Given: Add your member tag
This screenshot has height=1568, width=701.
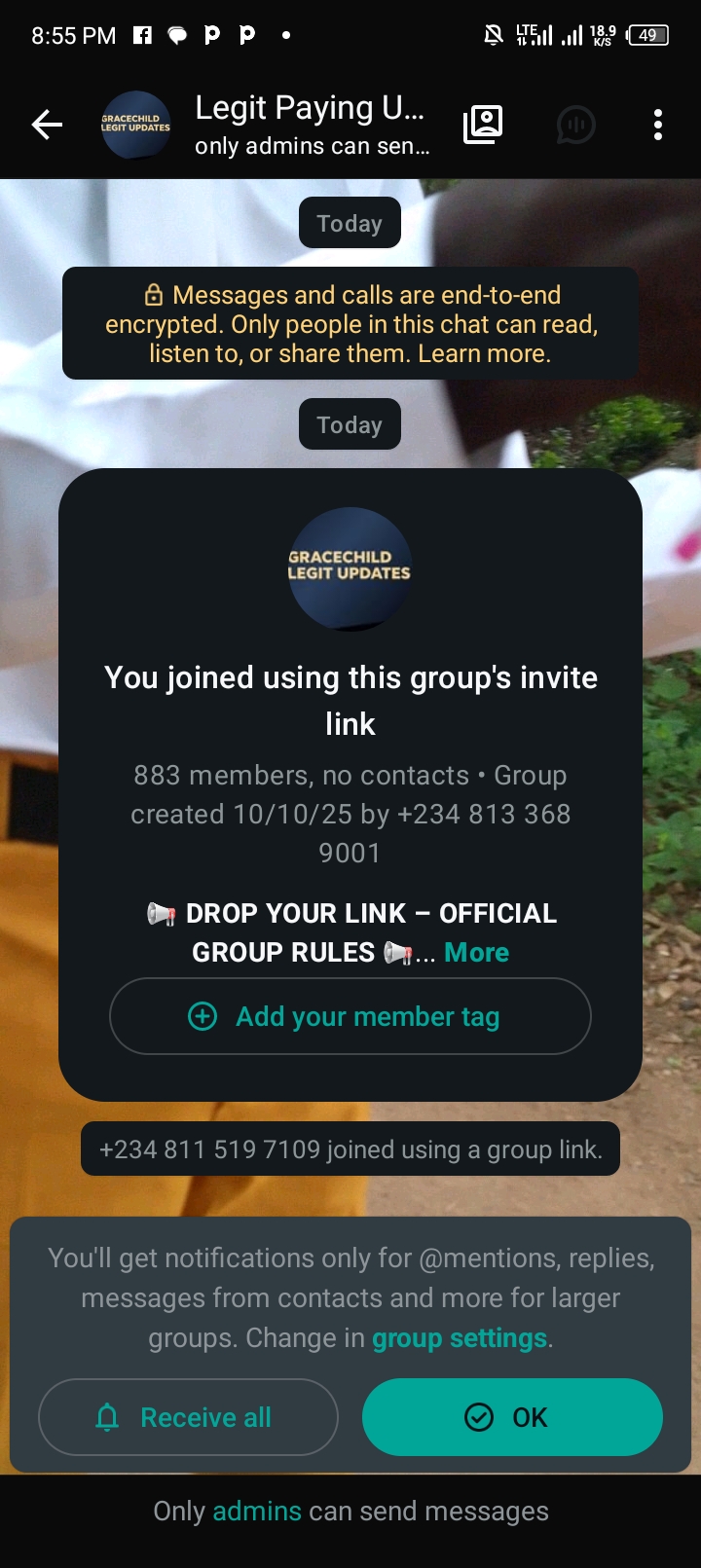Looking at the screenshot, I should (350, 1016).
